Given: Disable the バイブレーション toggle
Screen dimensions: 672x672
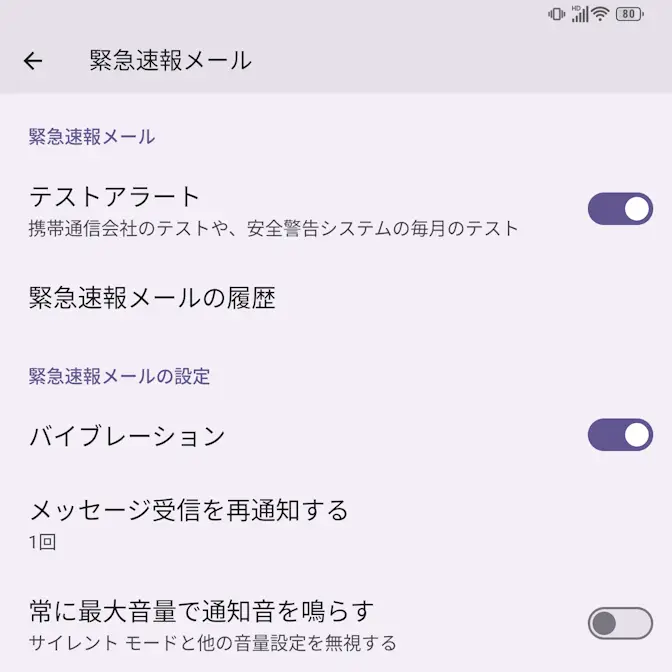Looking at the screenshot, I should click(x=619, y=435).
